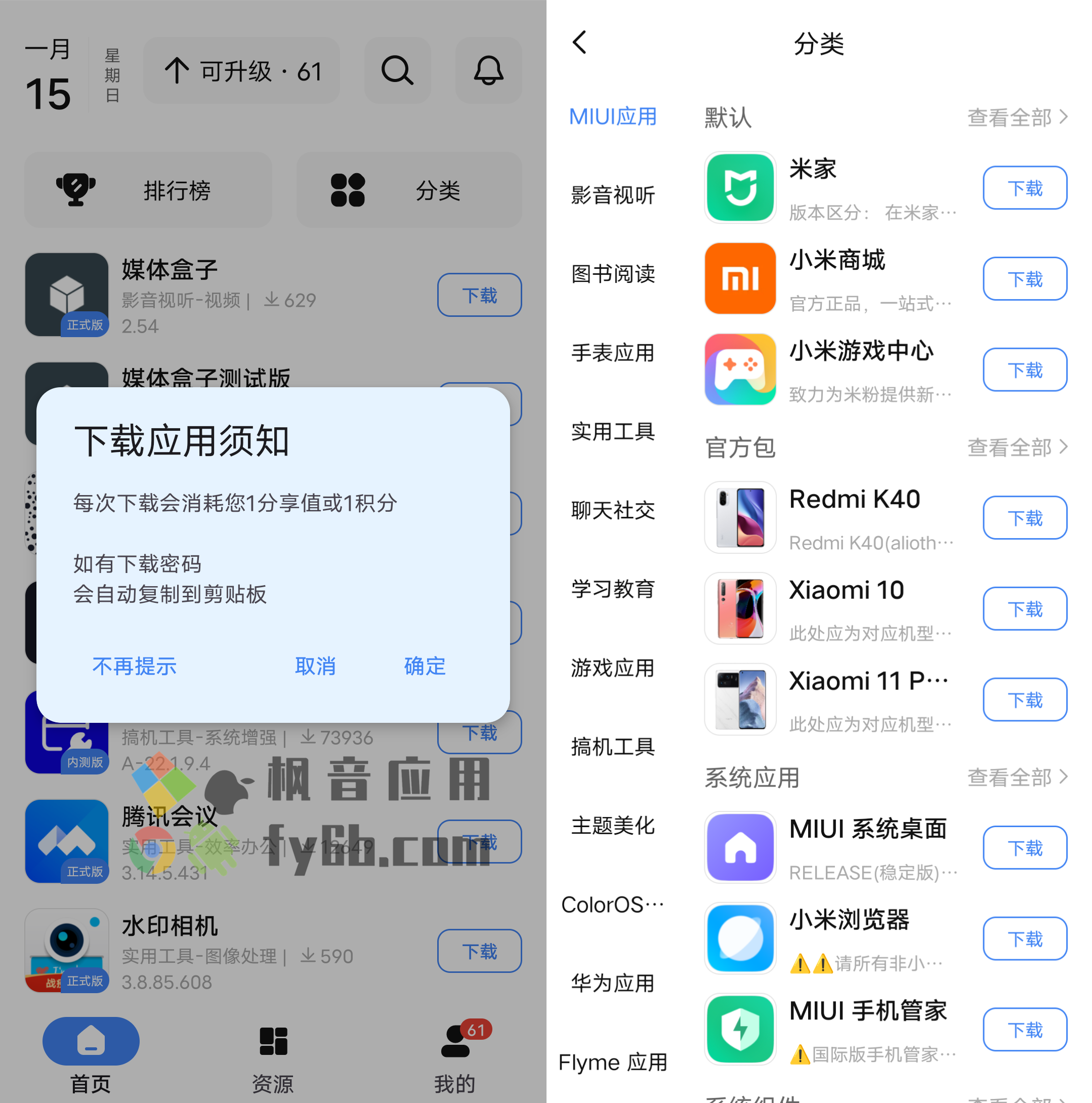Open the 主题美化 category
The height and width of the screenshot is (1103, 1092).
point(612,826)
